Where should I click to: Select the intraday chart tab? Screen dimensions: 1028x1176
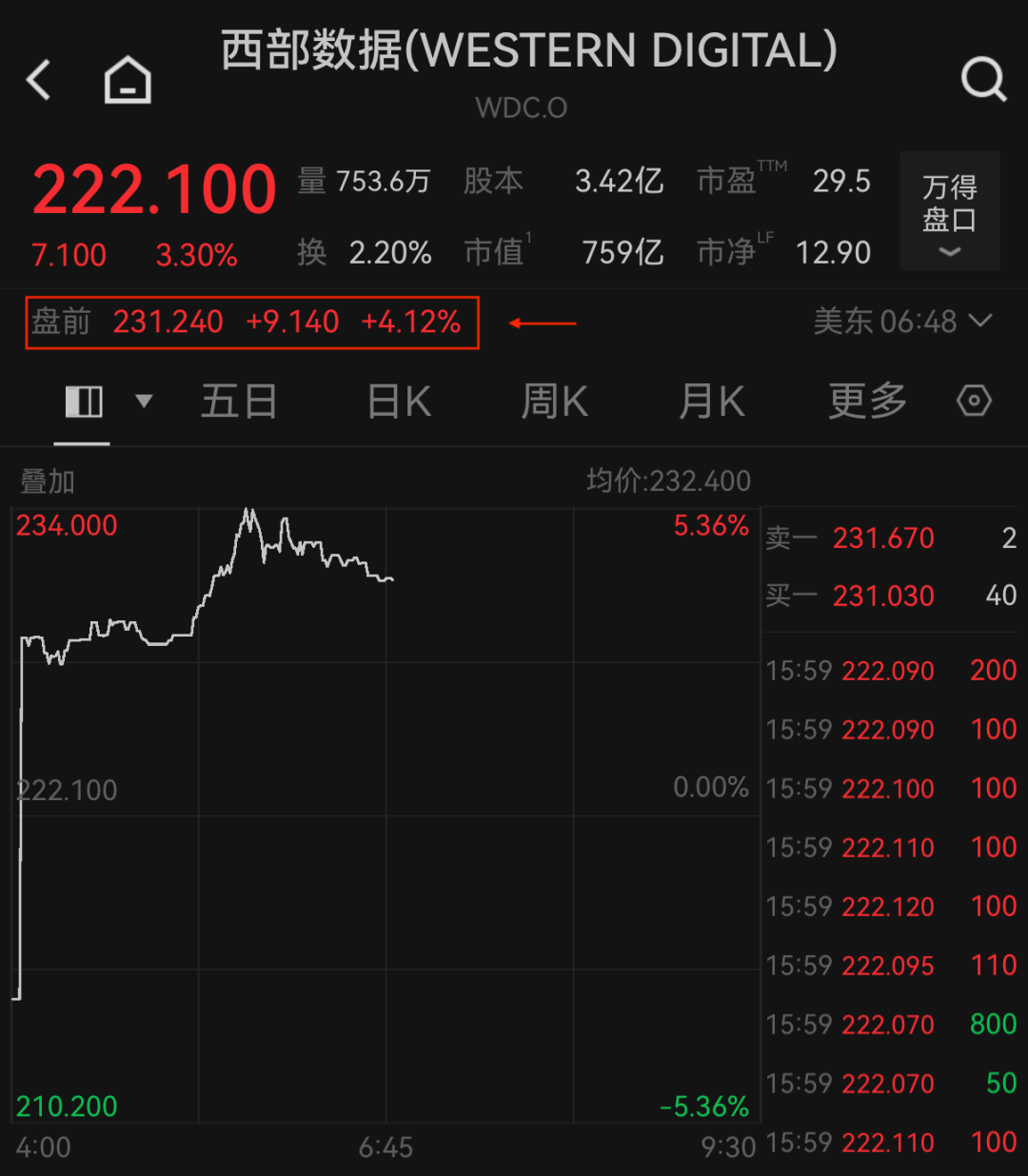(84, 402)
